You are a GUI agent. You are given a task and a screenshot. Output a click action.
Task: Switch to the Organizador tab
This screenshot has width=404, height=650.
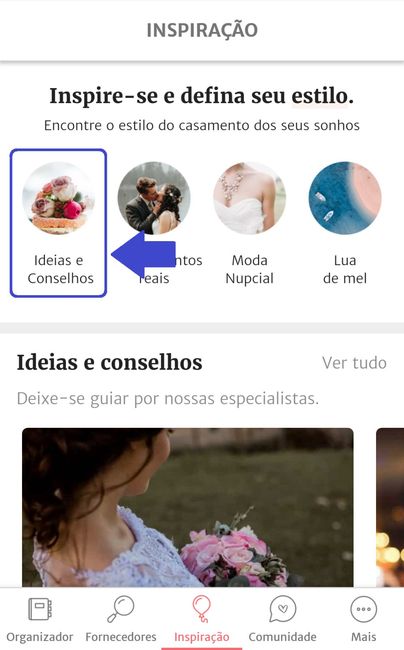pyautogui.click(x=40, y=619)
